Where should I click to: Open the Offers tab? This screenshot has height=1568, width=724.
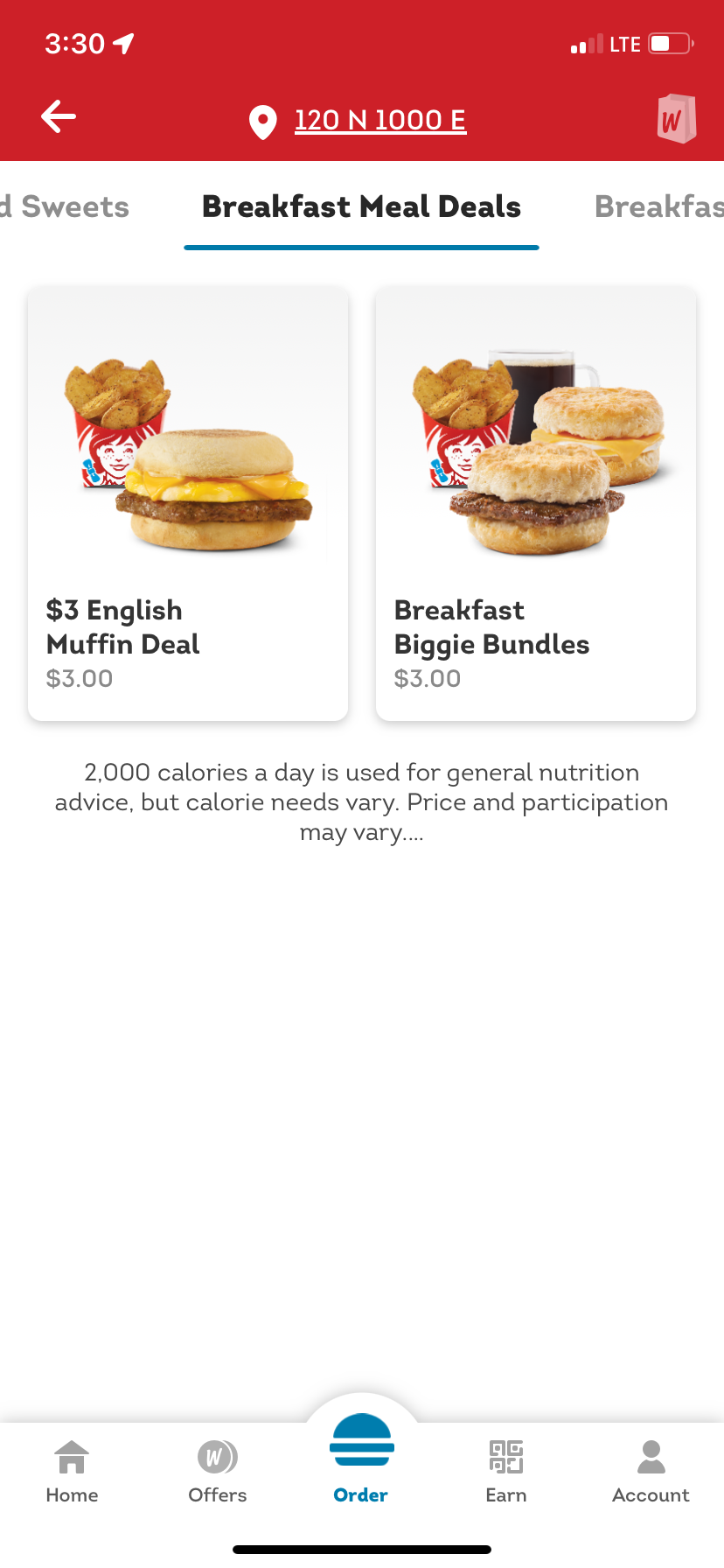click(217, 1472)
